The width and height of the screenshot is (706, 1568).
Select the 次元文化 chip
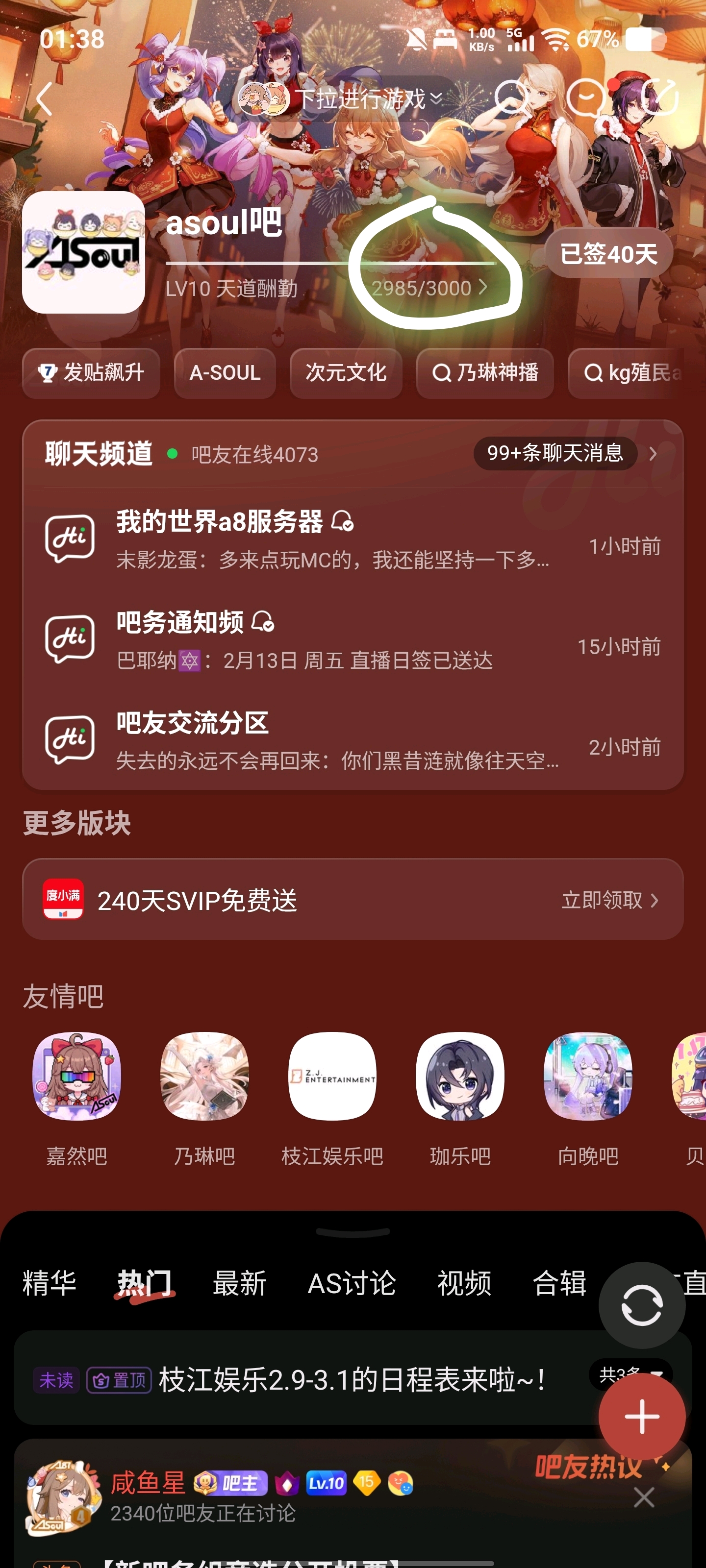click(345, 372)
